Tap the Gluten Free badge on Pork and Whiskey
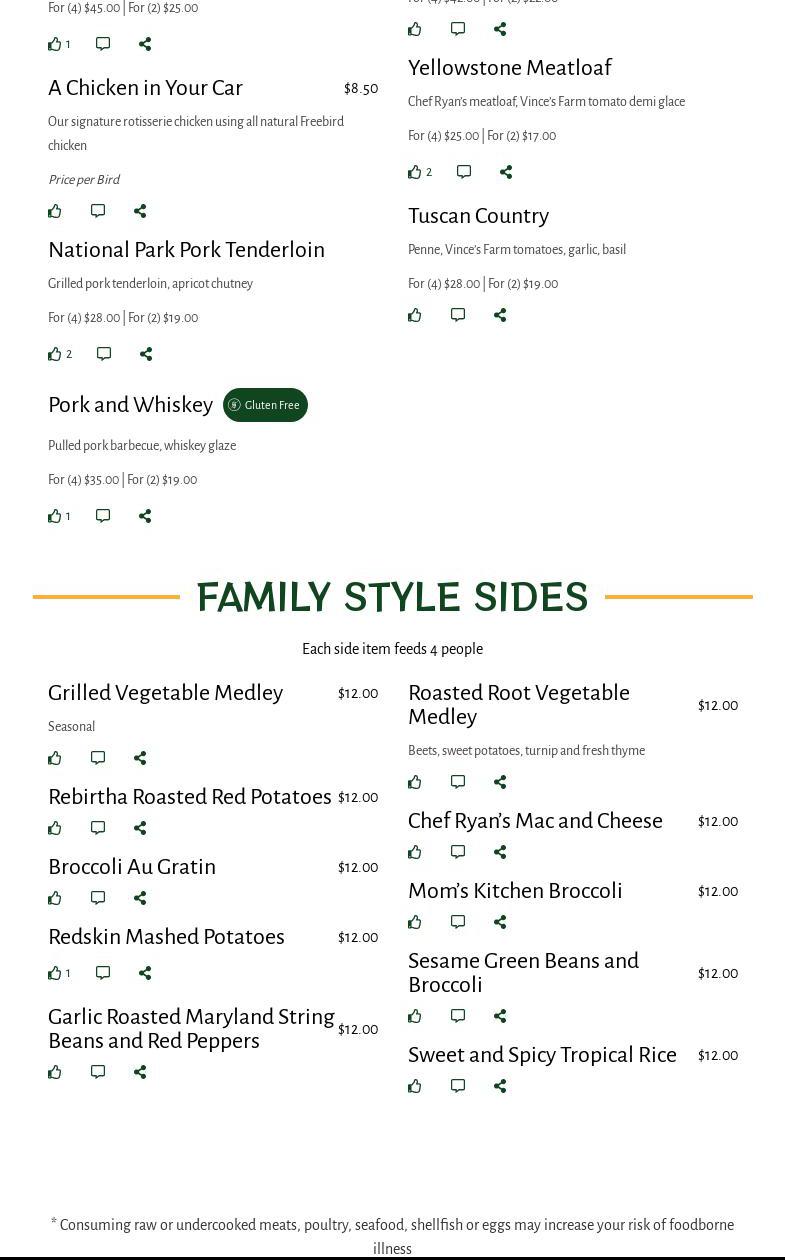Screen dimensions: 785x1260 (265, 405)
